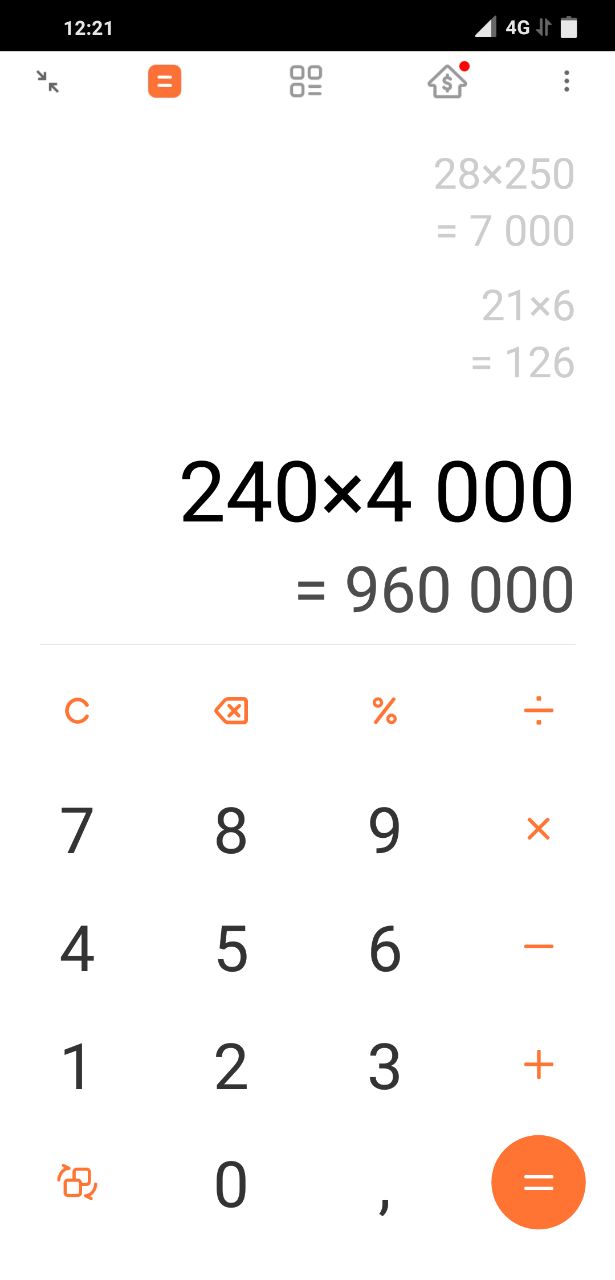Enter digit 0
615x1280 pixels.
[231, 1185]
